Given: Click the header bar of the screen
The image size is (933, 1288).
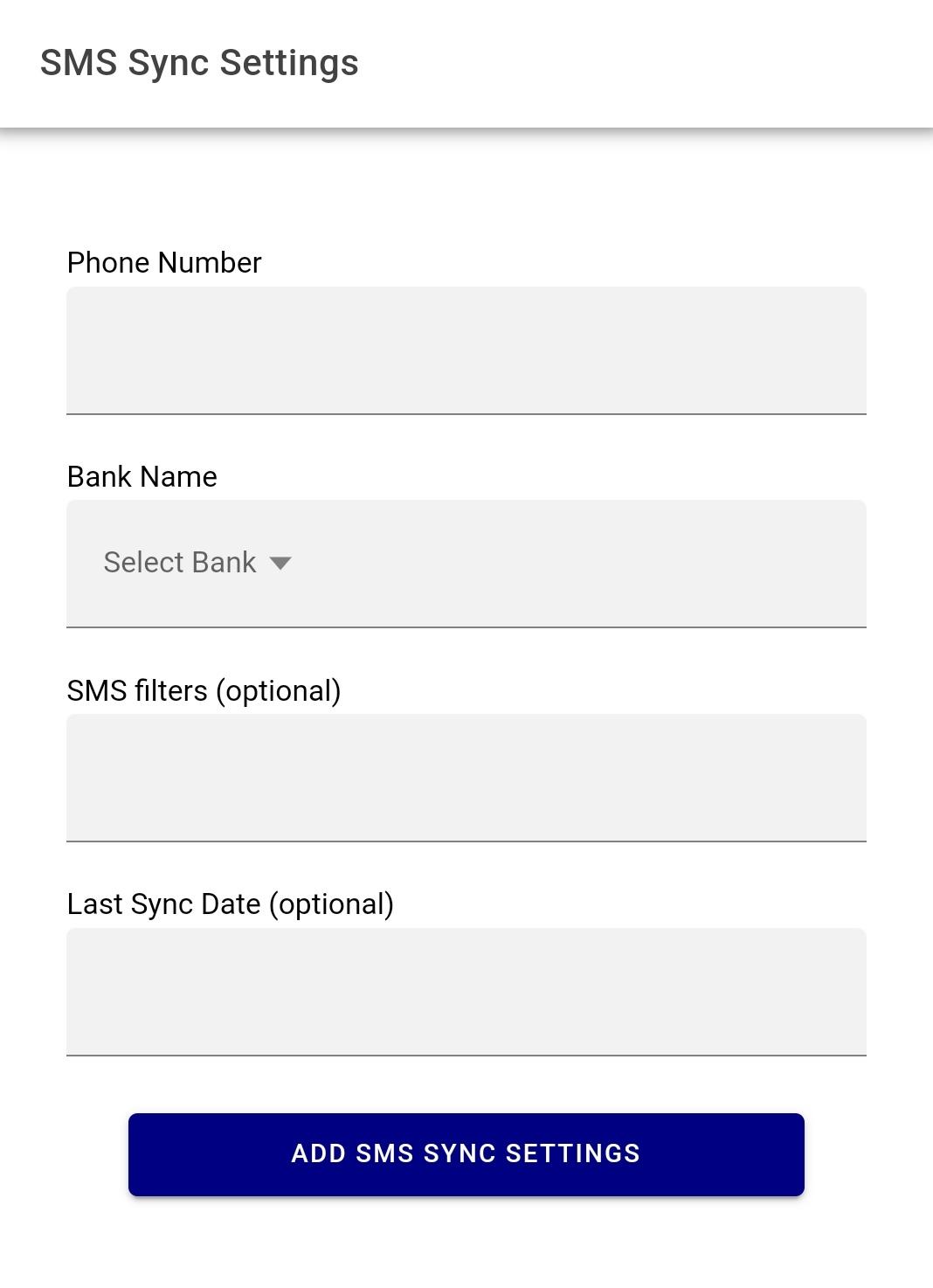Looking at the screenshot, I should [x=466, y=61].
